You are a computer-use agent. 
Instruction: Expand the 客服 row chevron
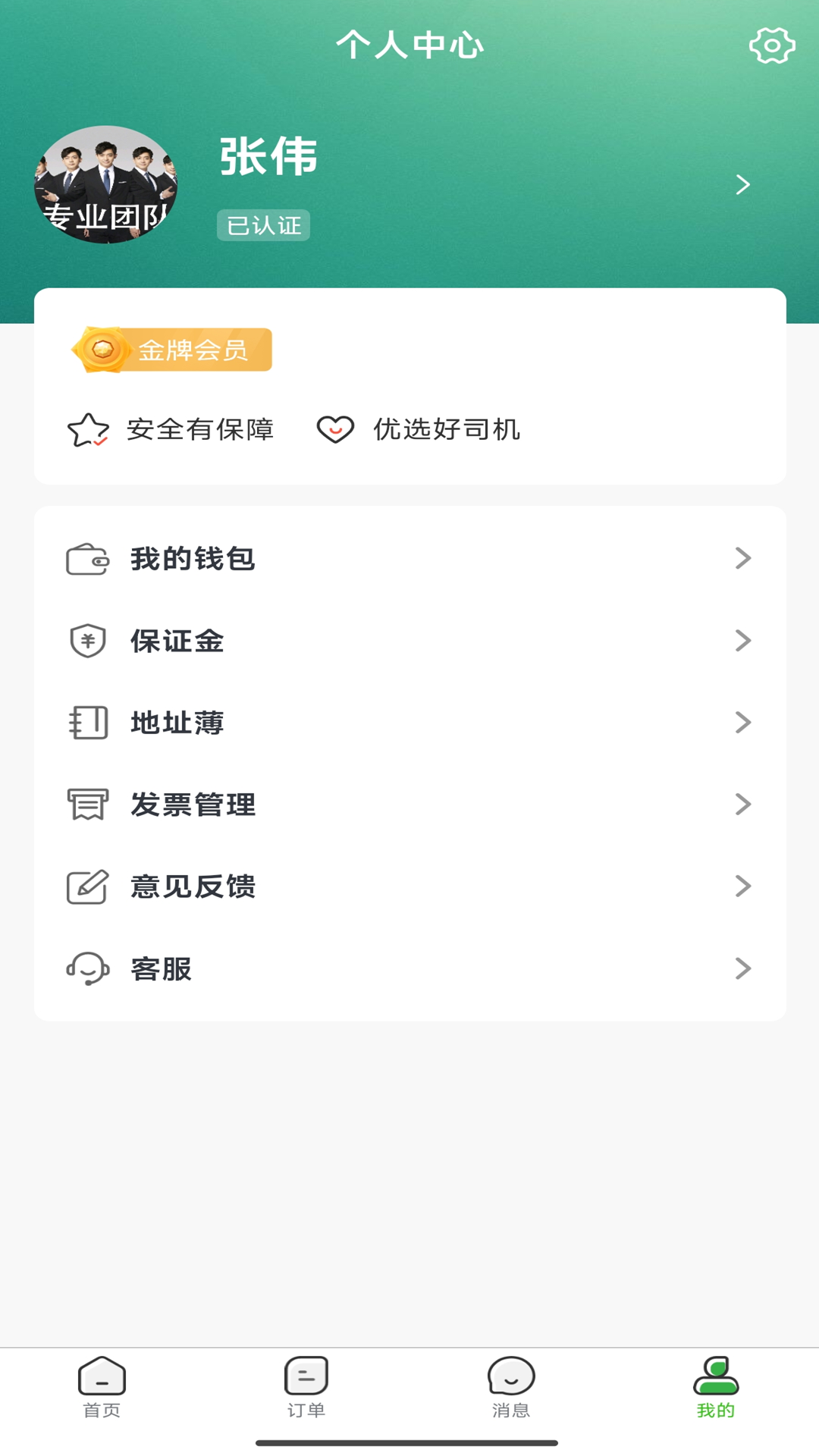(x=743, y=968)
